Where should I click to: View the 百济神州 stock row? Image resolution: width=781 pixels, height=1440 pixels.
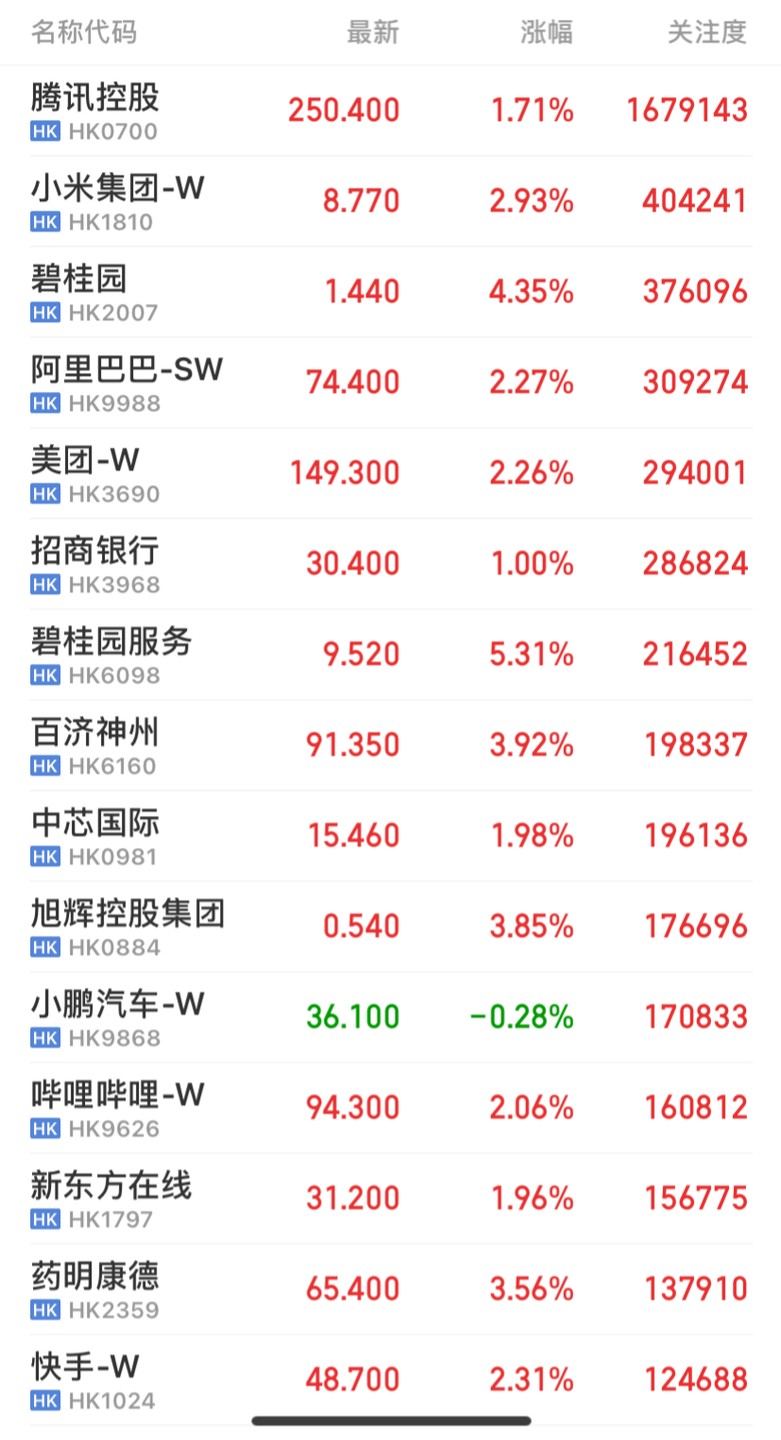click(390, 746)
